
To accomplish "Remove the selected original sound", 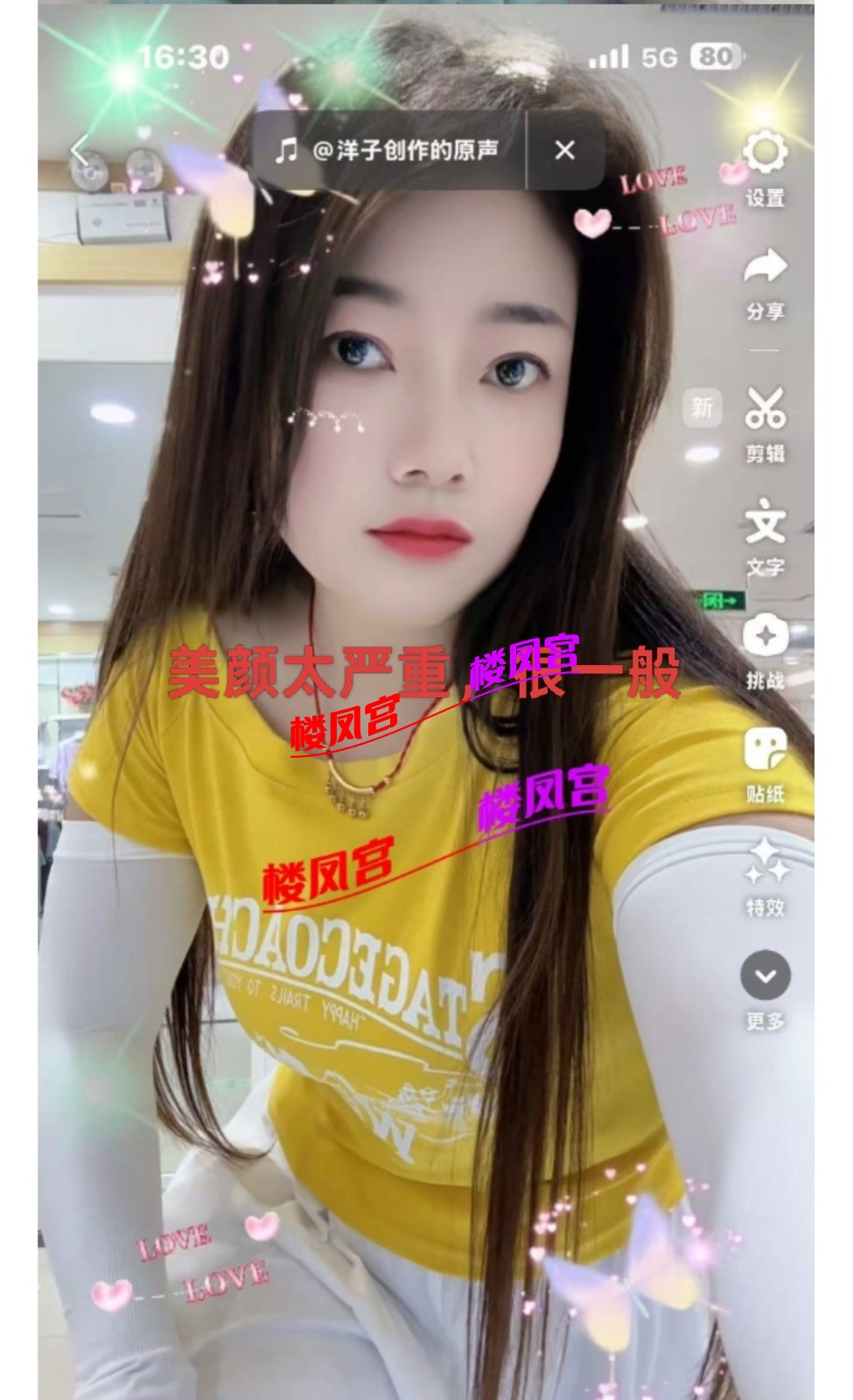I will 565,150.
